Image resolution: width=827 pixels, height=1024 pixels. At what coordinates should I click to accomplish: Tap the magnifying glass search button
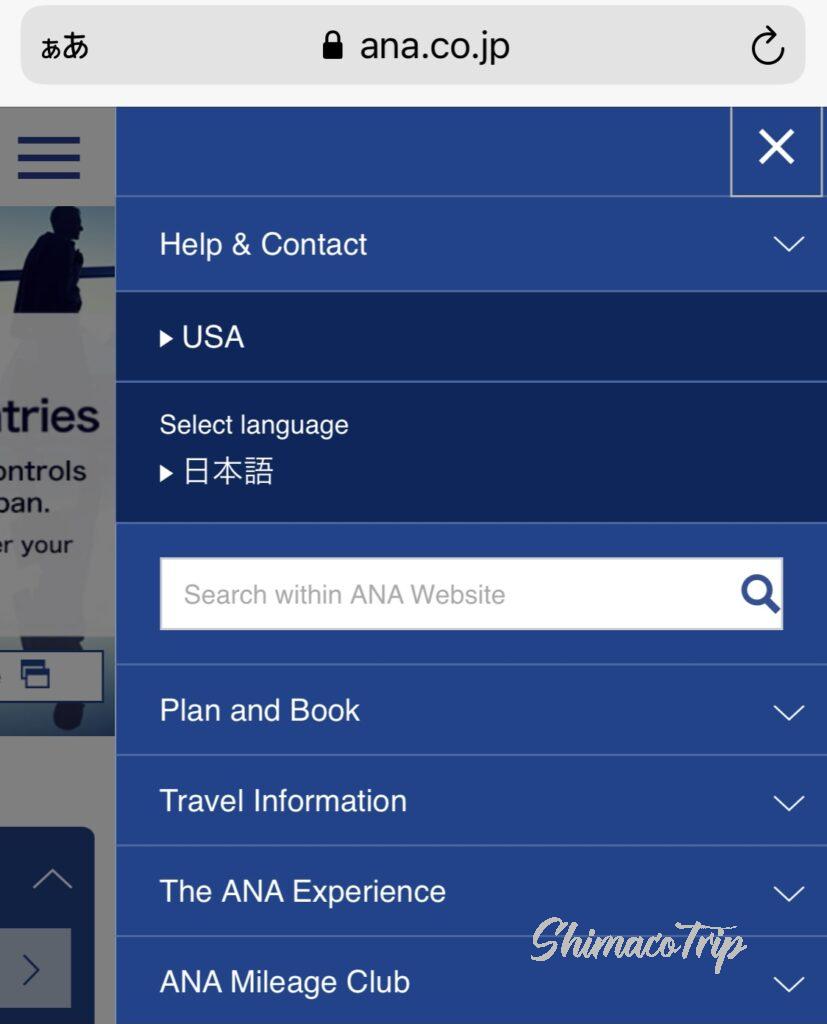[760, 594]
